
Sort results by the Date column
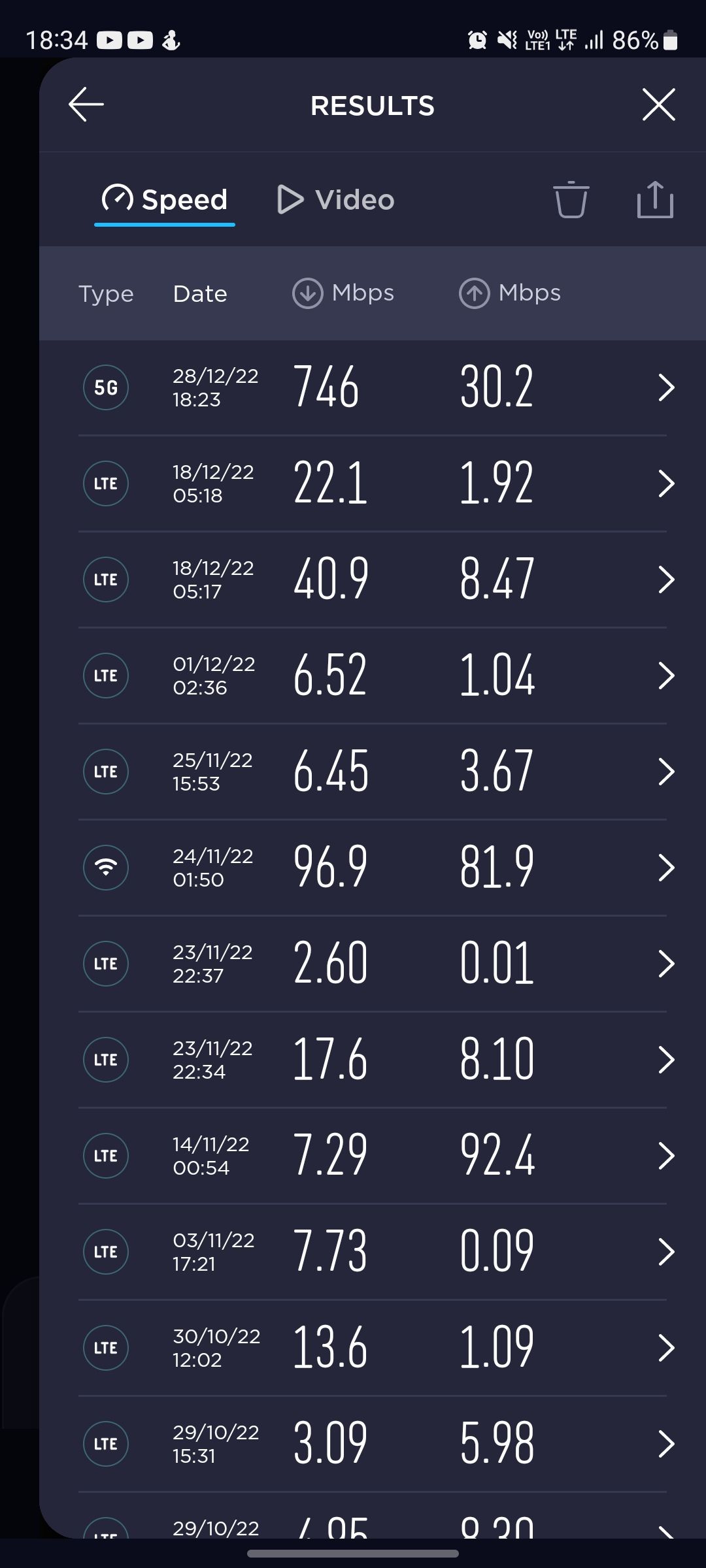click(x=200, y=293)
